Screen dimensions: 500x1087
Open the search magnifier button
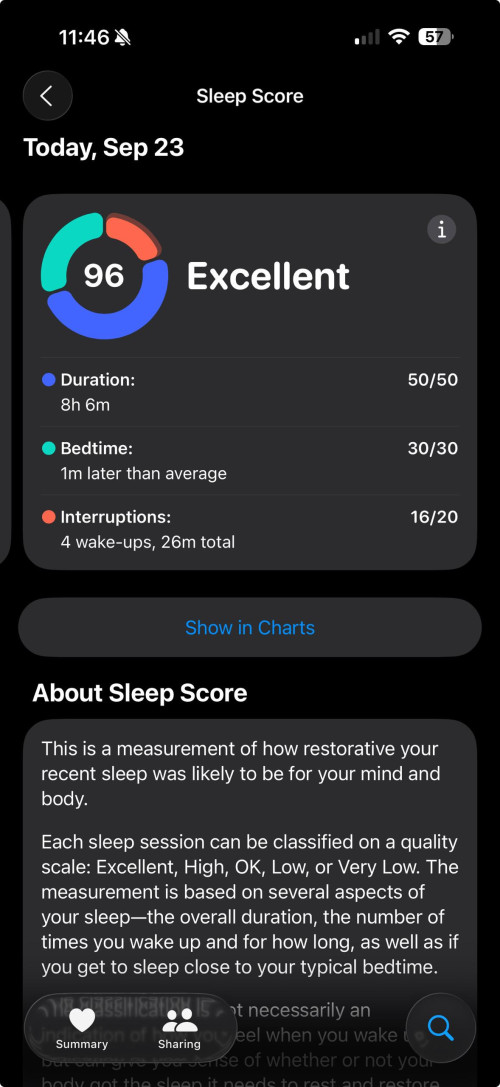click(x=440, y=1028)
